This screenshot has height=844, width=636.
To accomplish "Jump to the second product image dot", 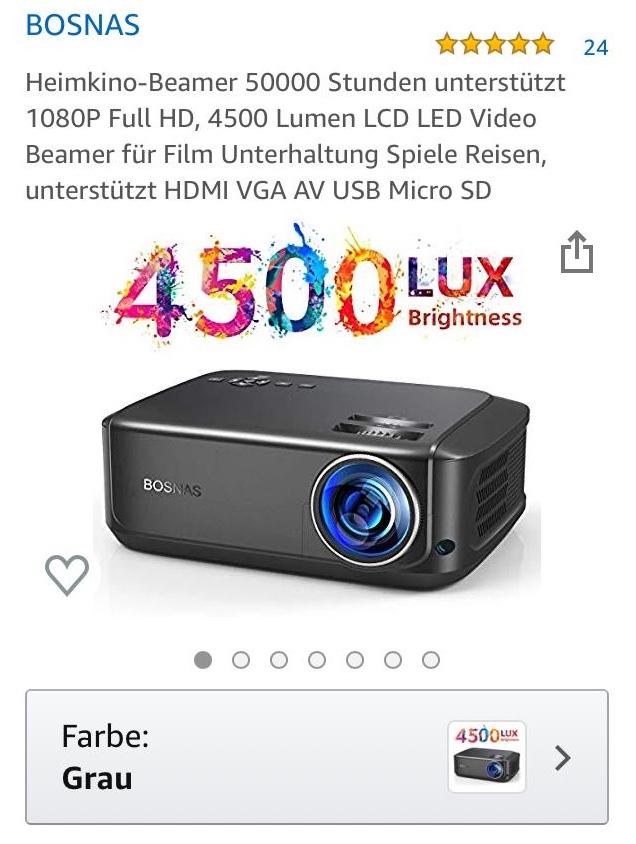I will click(x=241, y=660).
